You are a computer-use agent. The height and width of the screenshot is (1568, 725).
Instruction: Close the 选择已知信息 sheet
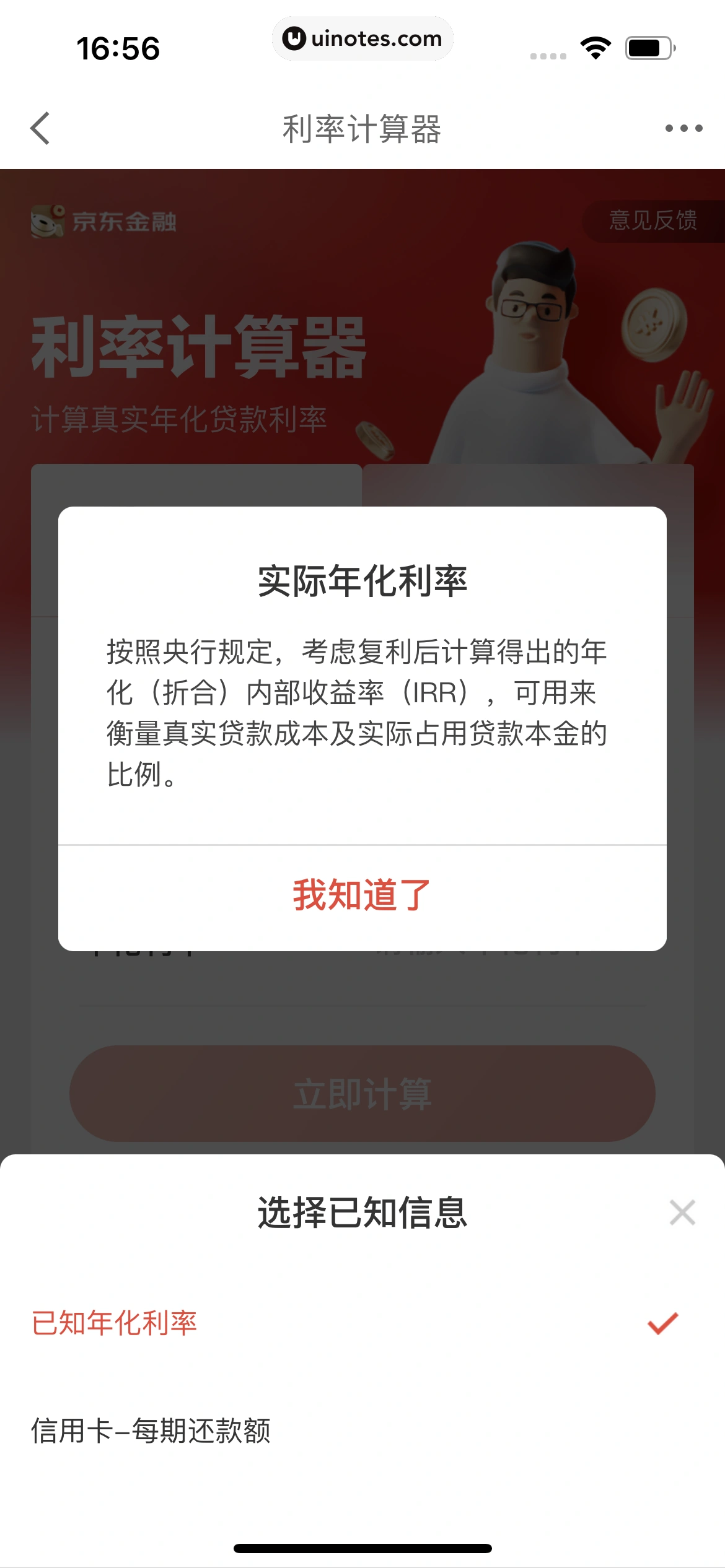[682, 1213]
